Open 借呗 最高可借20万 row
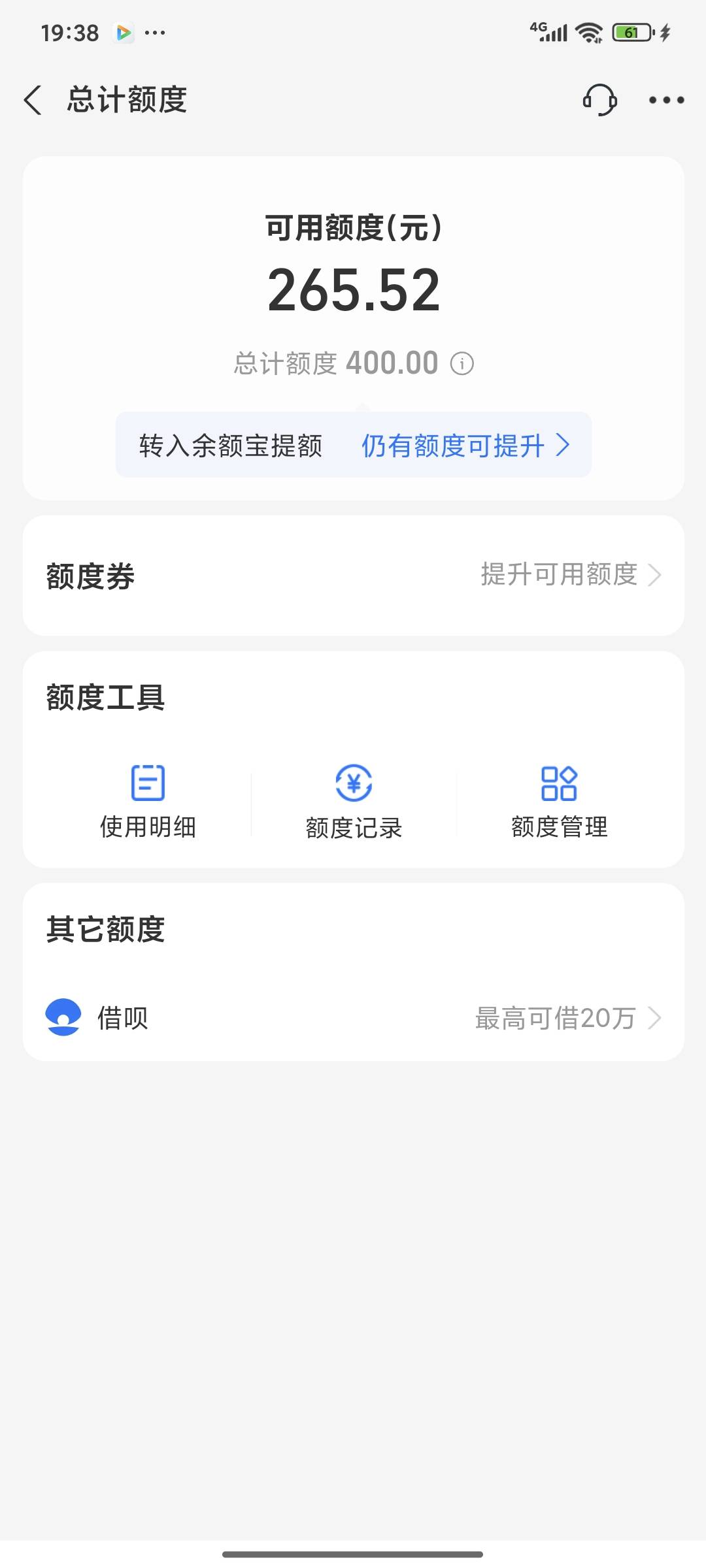This screenshot has height=1568, width=706. [353, 1017]
